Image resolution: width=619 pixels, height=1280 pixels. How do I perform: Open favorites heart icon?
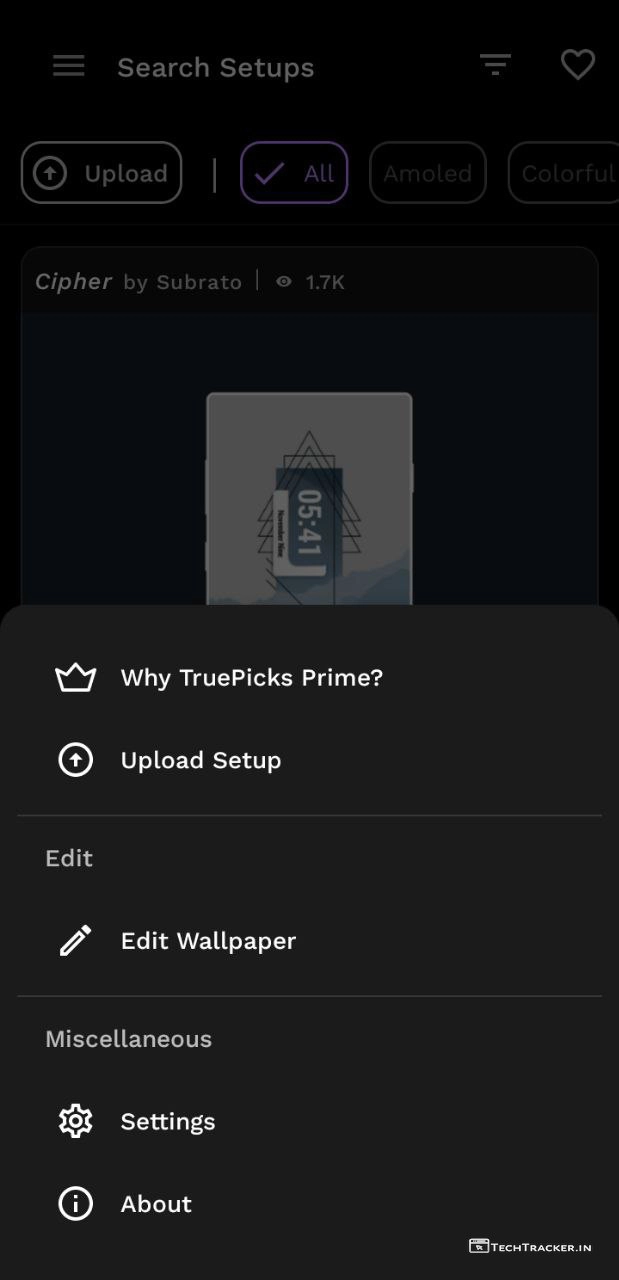click(x=577, y=66)
